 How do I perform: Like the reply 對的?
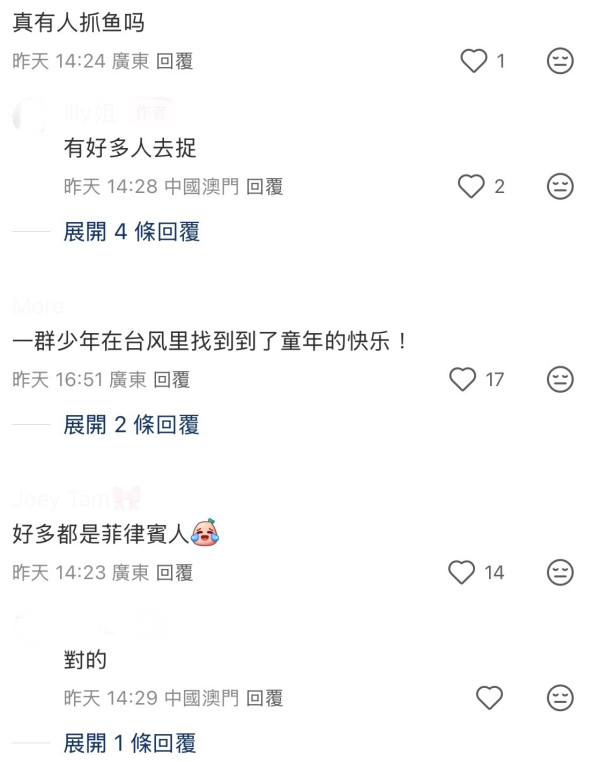[x=489, y=697]
